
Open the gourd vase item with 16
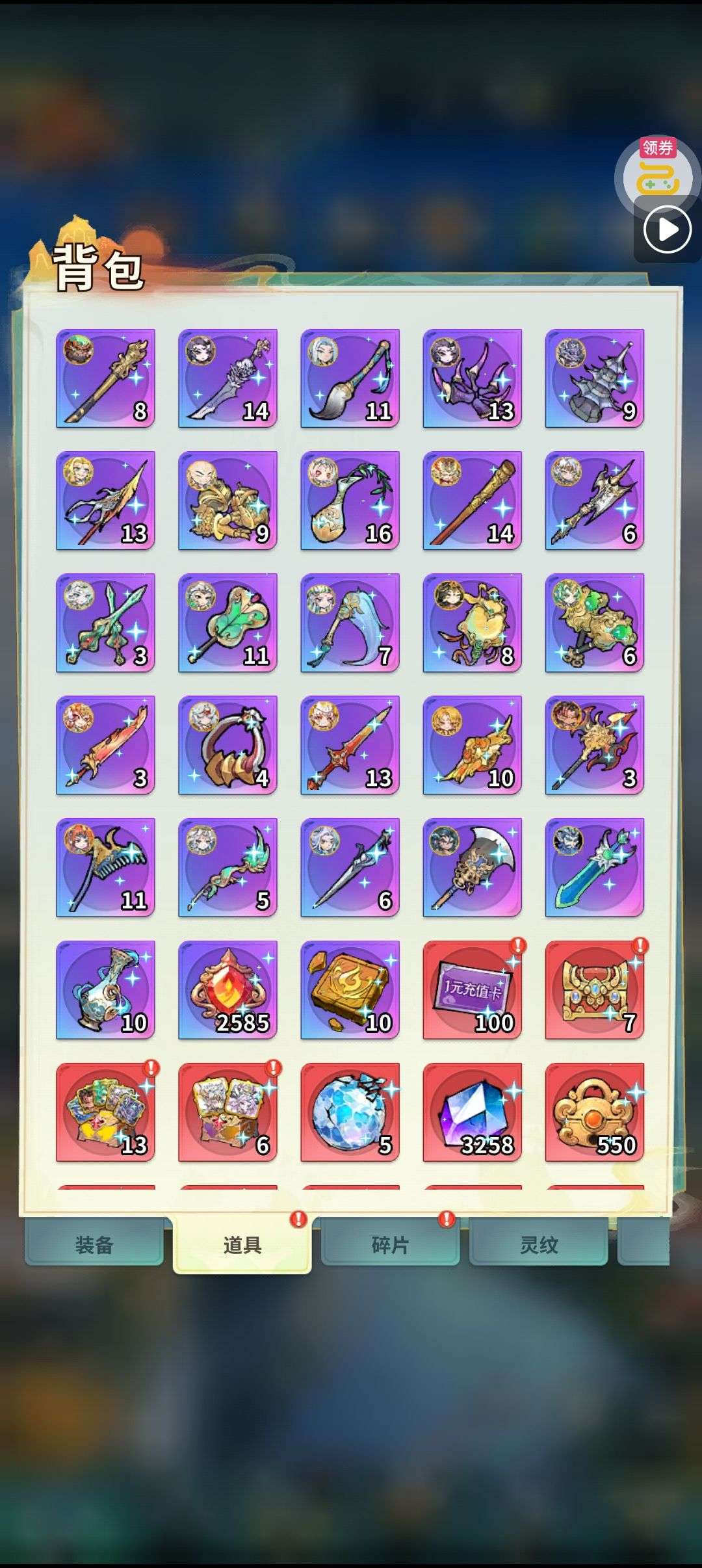point(350,501)
